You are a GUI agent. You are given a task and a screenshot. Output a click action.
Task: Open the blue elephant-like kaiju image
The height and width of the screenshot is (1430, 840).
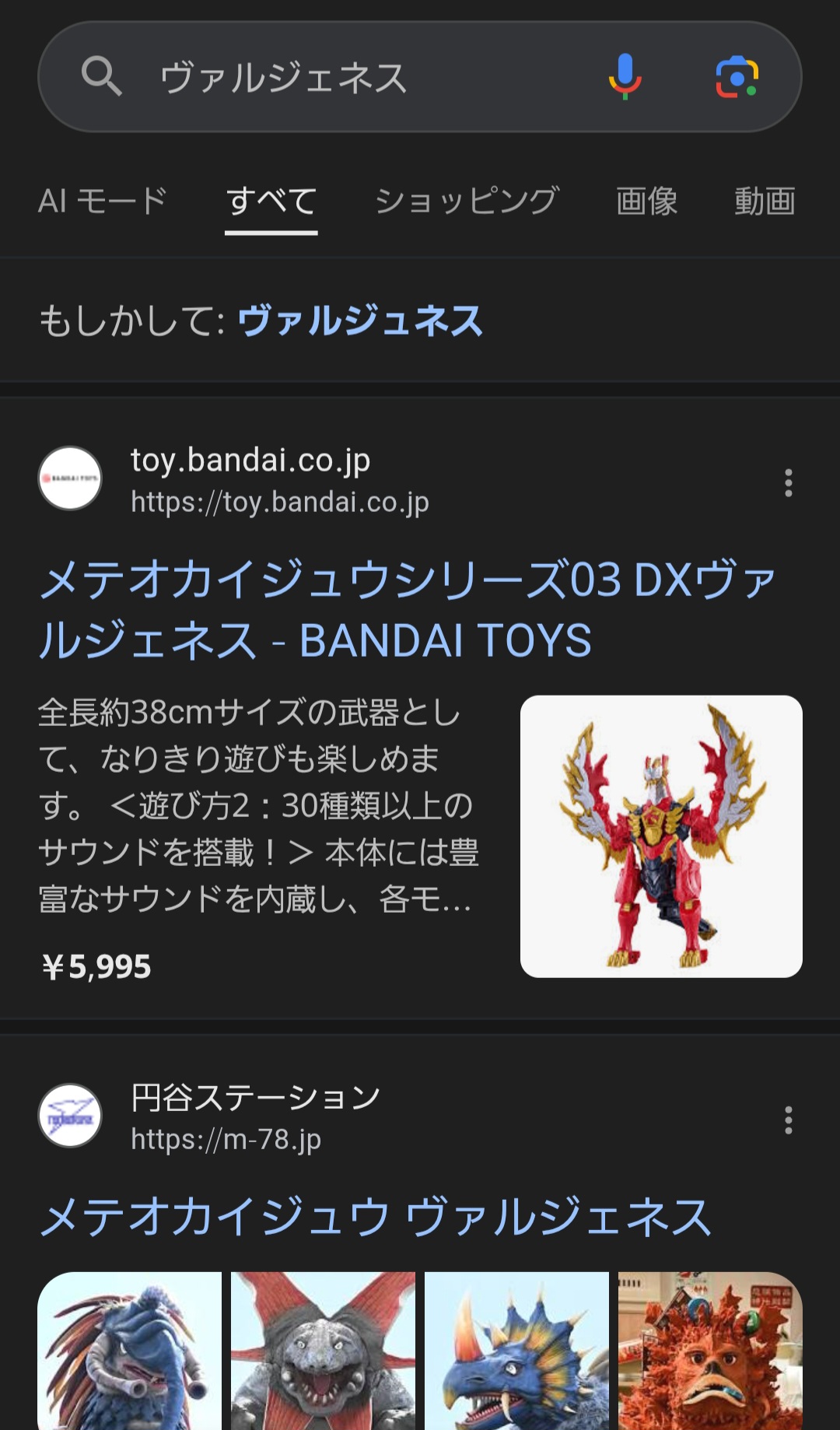pos(130,1351)
